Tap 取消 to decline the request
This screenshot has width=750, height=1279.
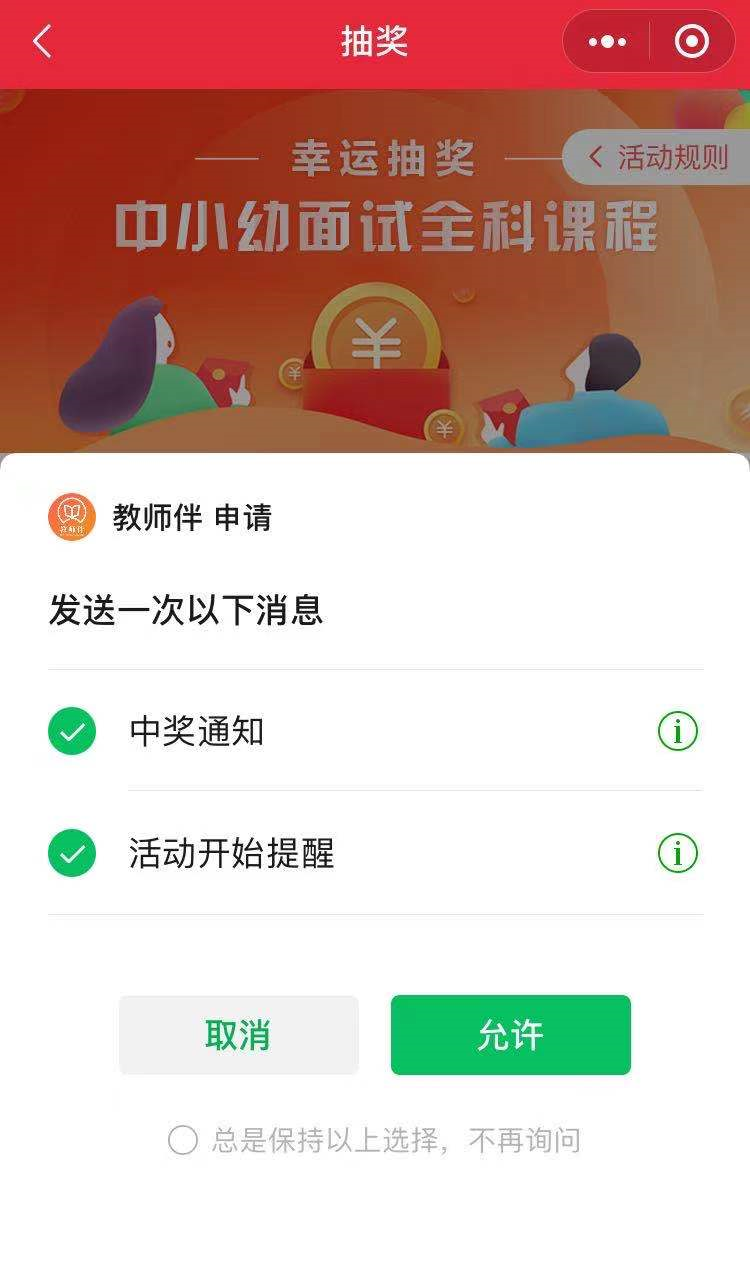[x=238, y=1035]
